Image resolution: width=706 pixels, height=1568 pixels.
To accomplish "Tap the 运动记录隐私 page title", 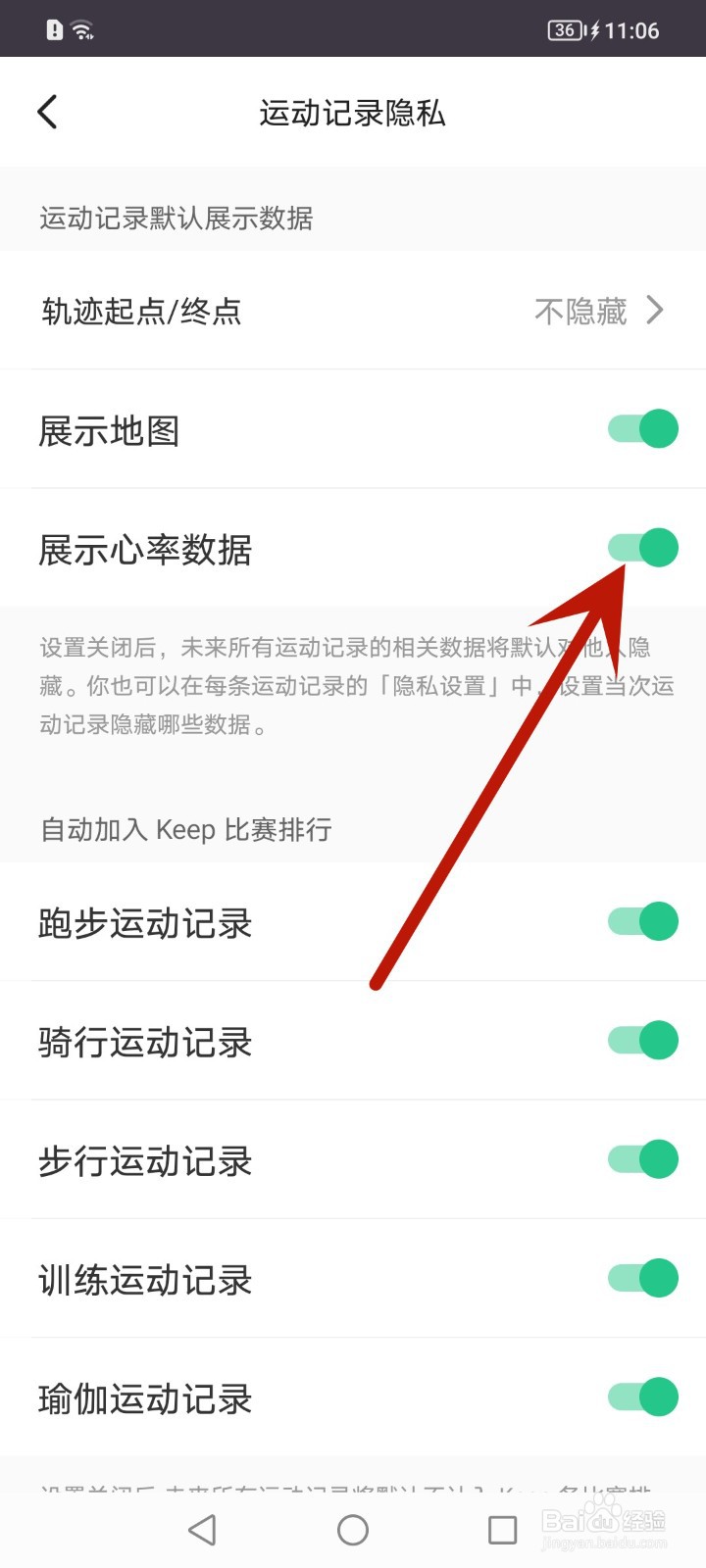I will click(353, 113).
